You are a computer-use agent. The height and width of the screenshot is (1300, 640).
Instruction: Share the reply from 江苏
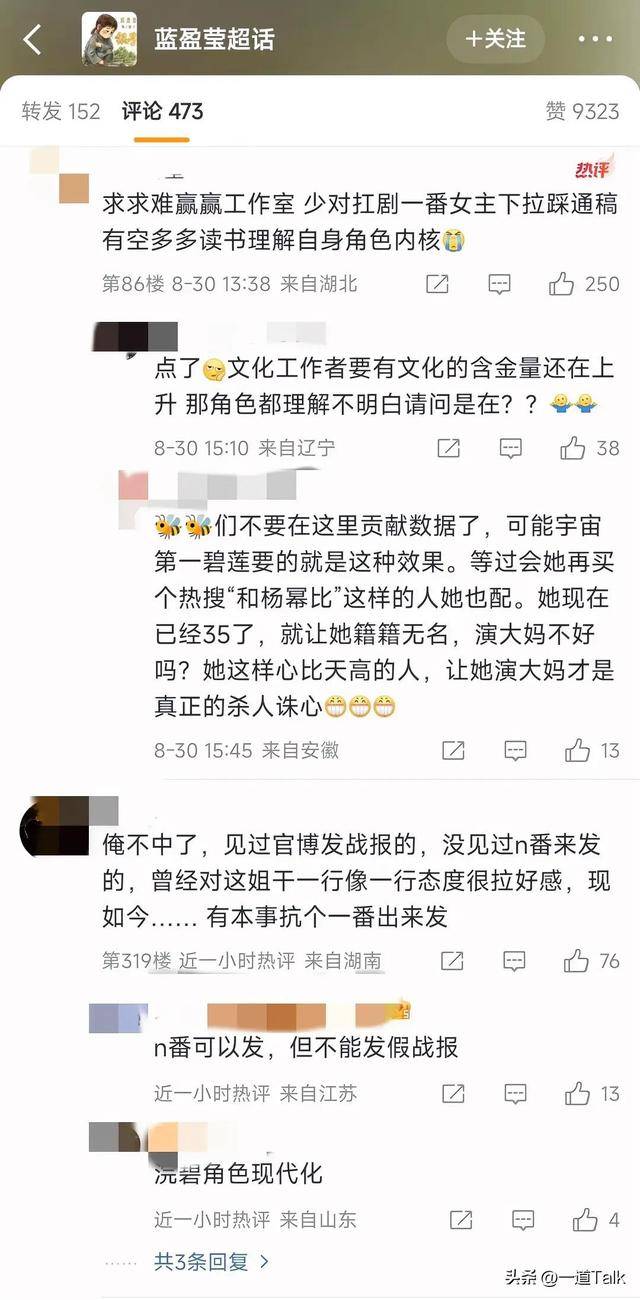click(x=453, y=1094)
